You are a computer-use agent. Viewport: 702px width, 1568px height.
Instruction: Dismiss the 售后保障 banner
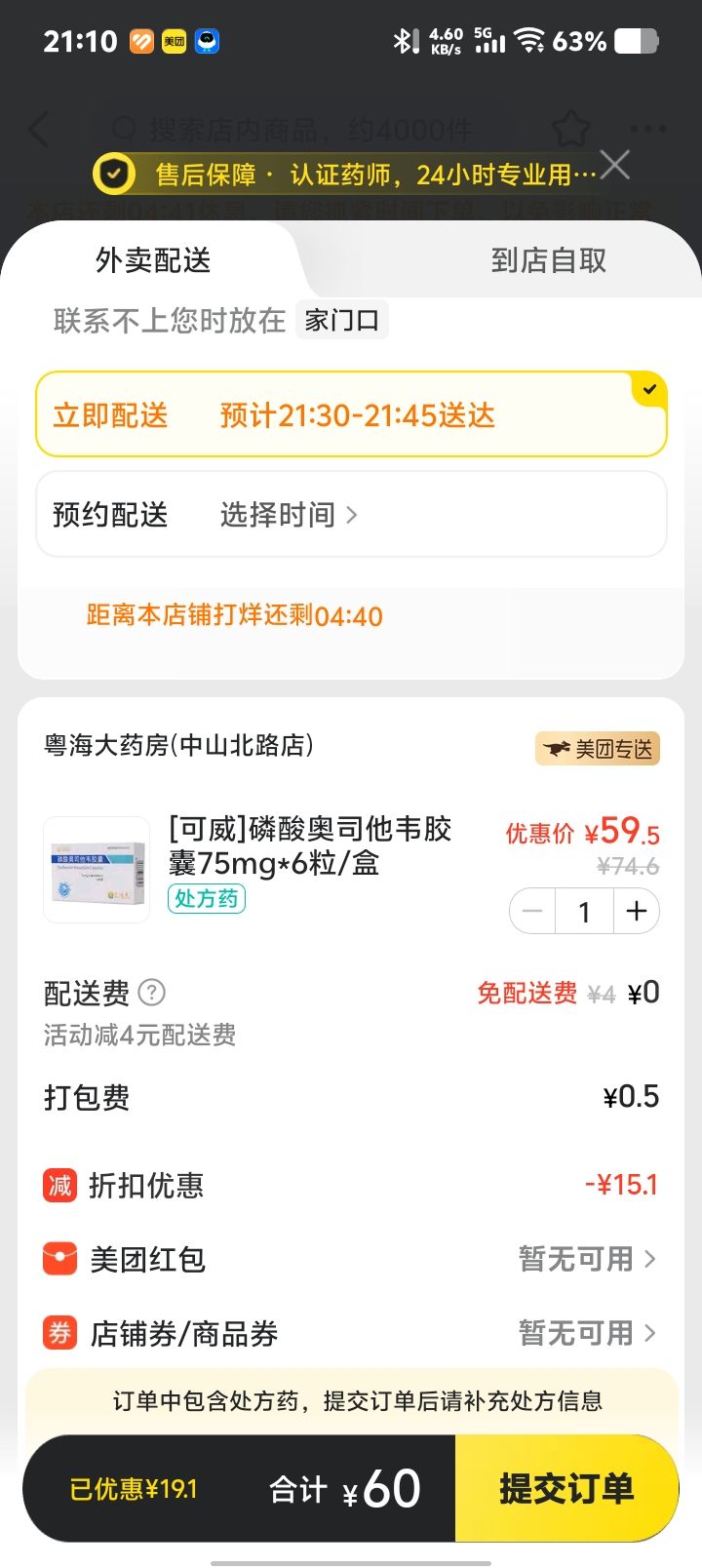click(615, 166)
